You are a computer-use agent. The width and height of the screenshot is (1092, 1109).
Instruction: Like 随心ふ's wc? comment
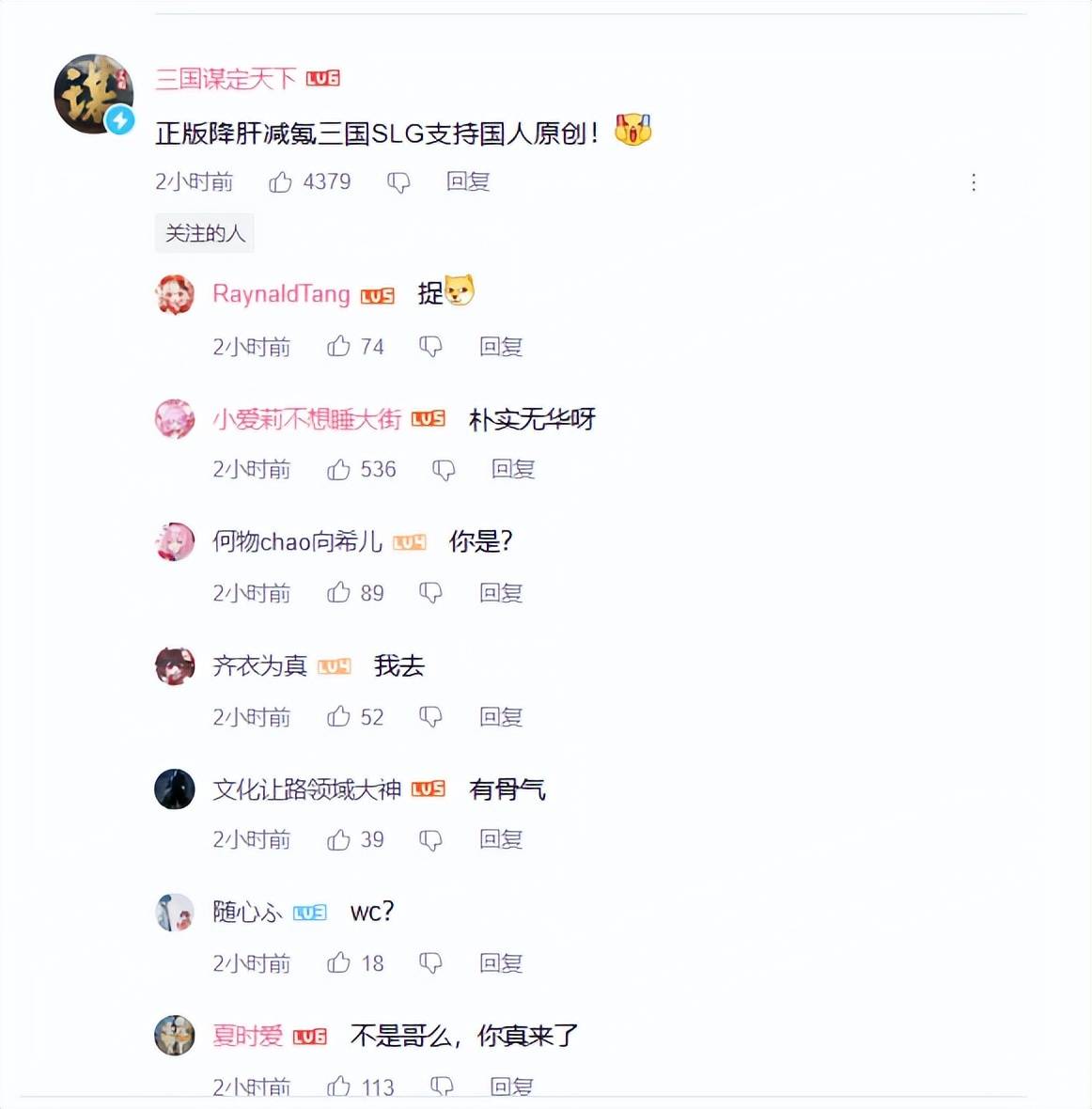(338, 963)
